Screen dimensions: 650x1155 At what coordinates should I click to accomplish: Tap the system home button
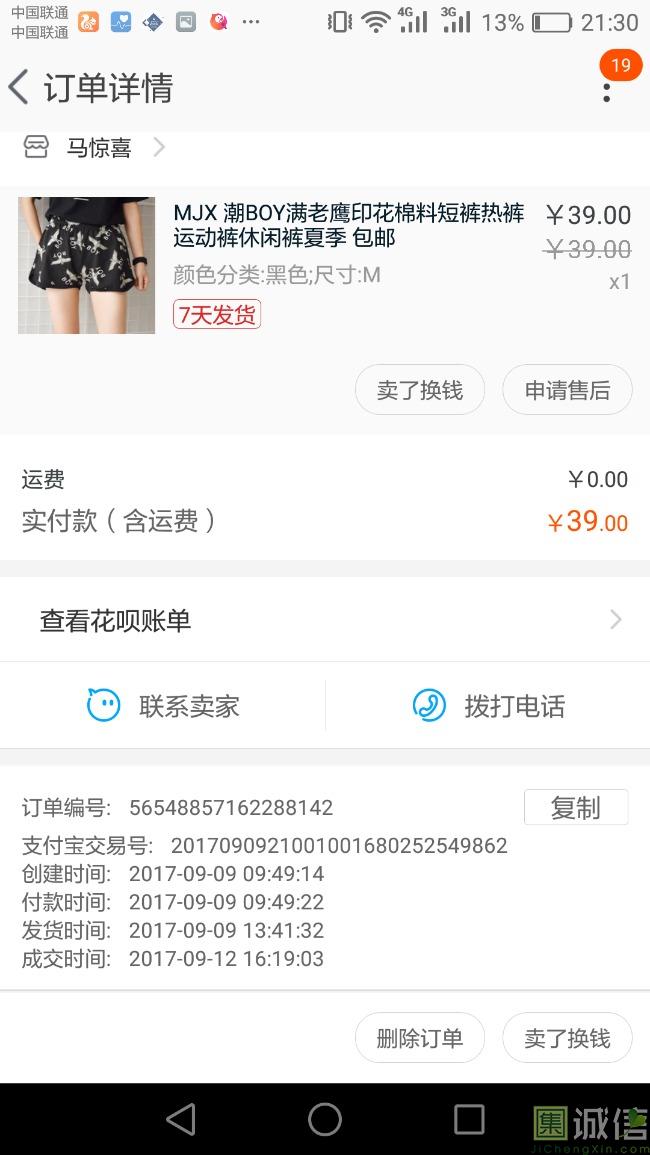[x=325, y=1119]
